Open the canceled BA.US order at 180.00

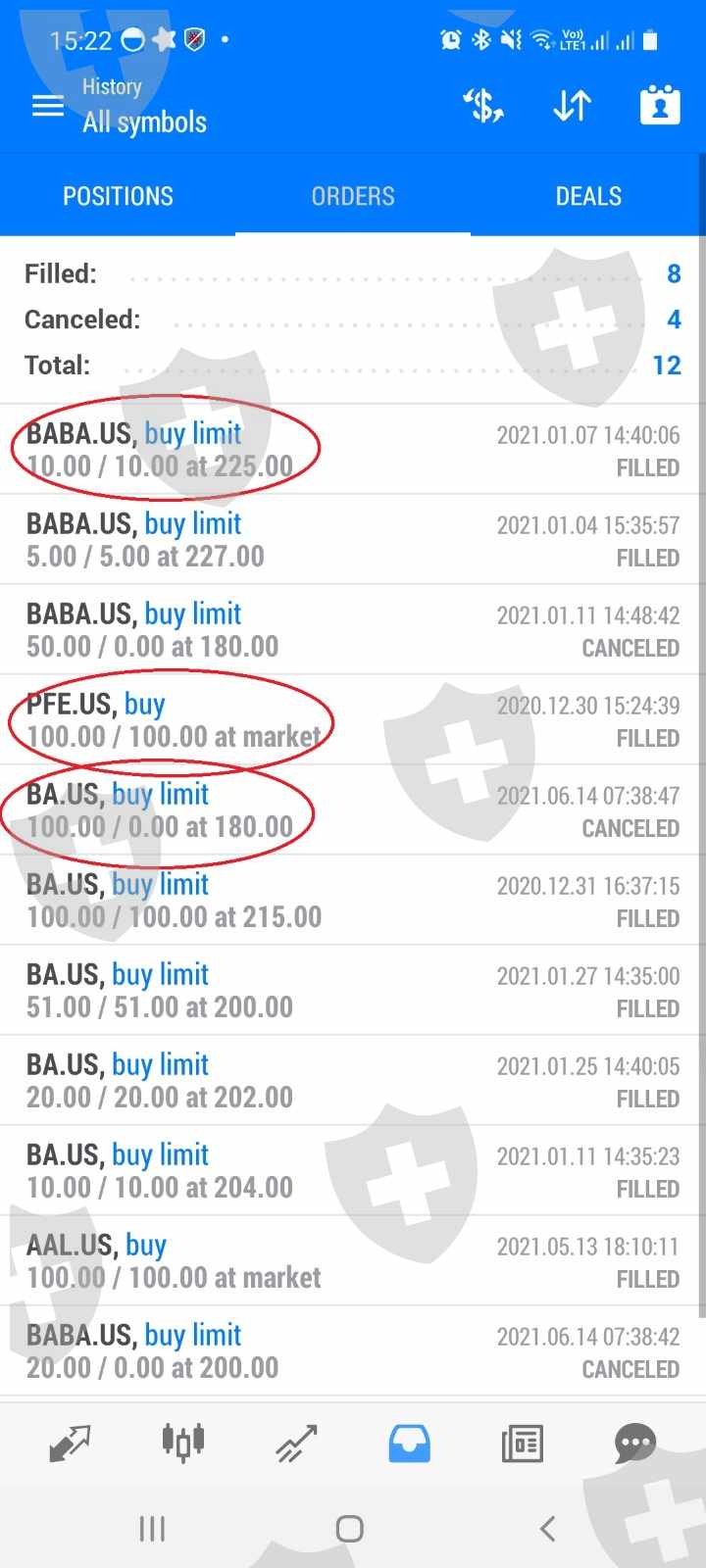click(x=353, y=810)
